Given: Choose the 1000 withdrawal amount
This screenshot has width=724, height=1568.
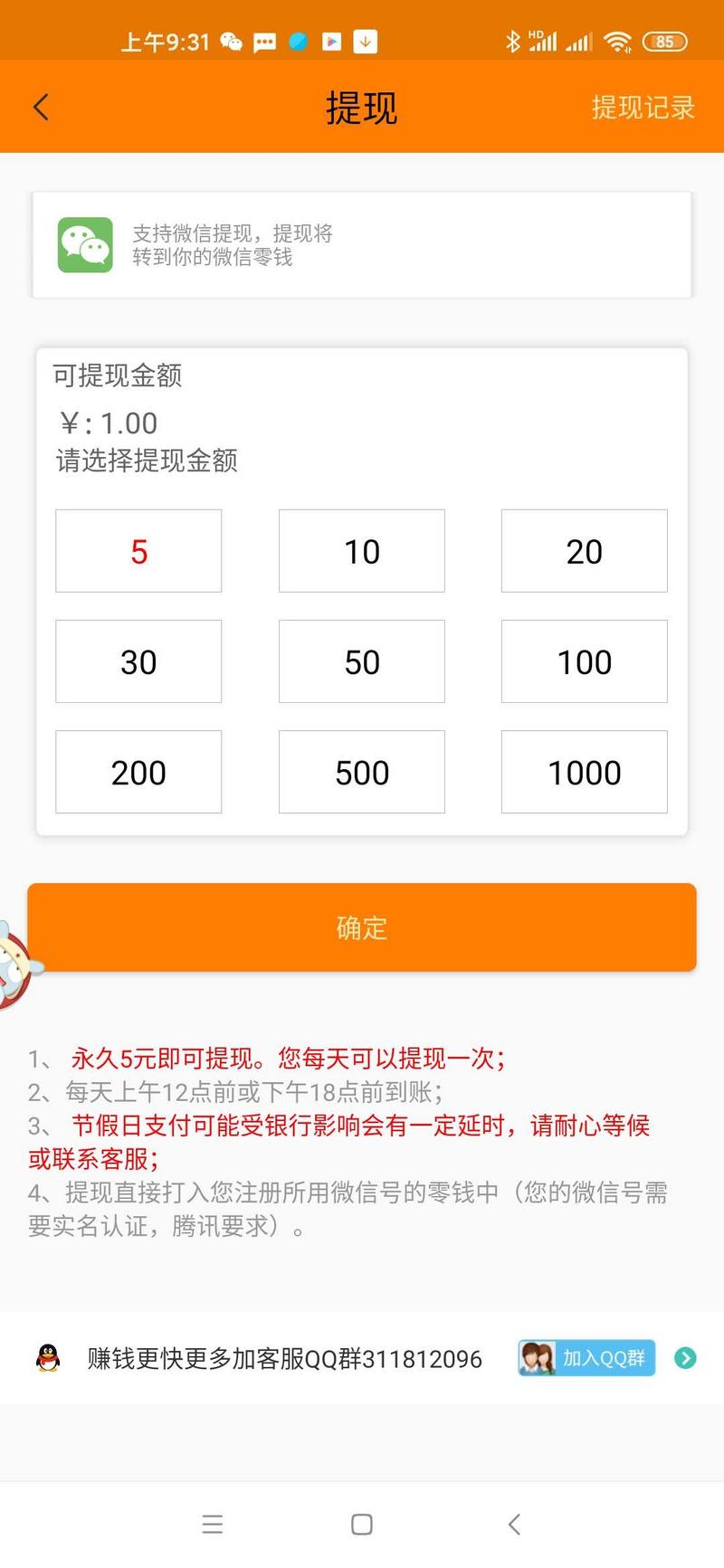Looking at the screenshot, I should coord(585,772).
